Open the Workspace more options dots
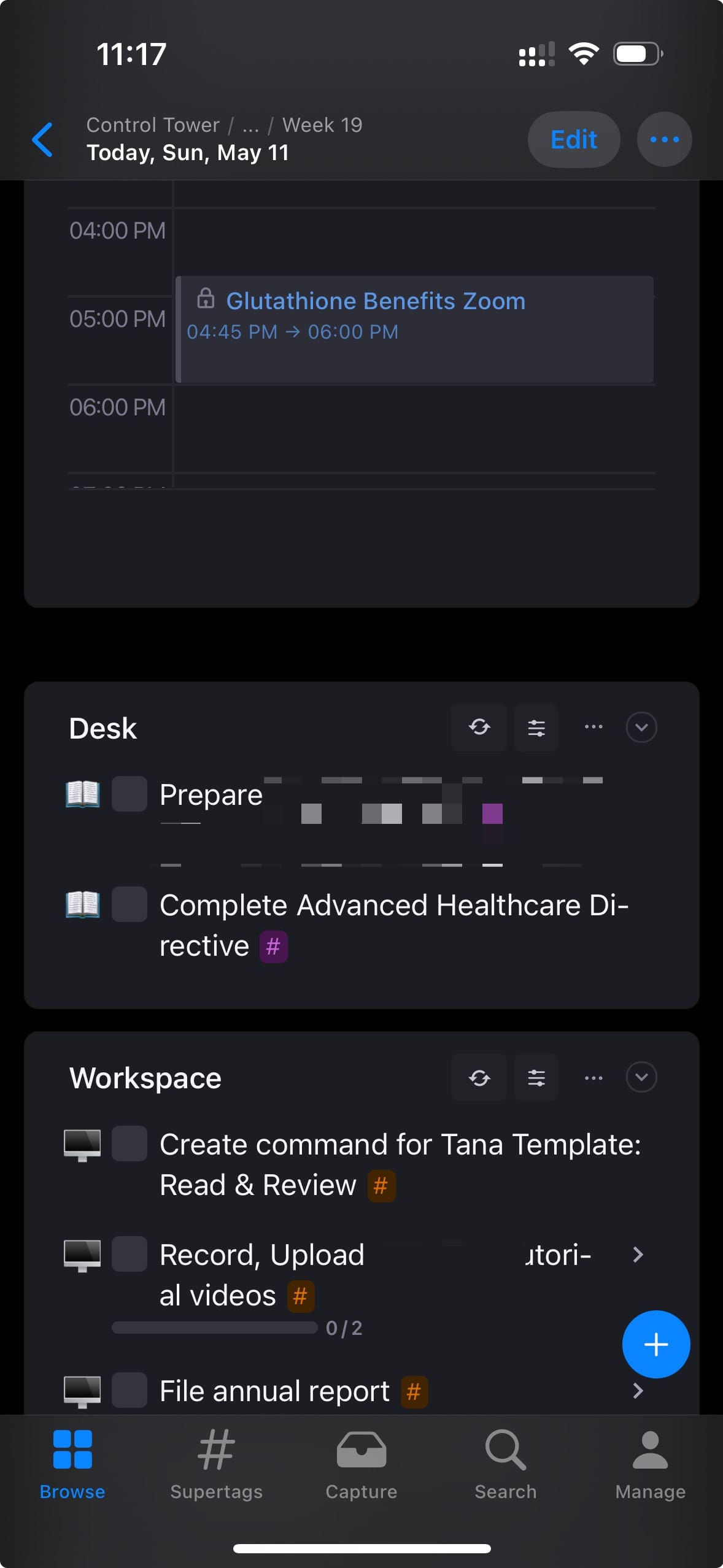Image resolution: width=723 pixels, height=1568 pixels. [593, 1077]
